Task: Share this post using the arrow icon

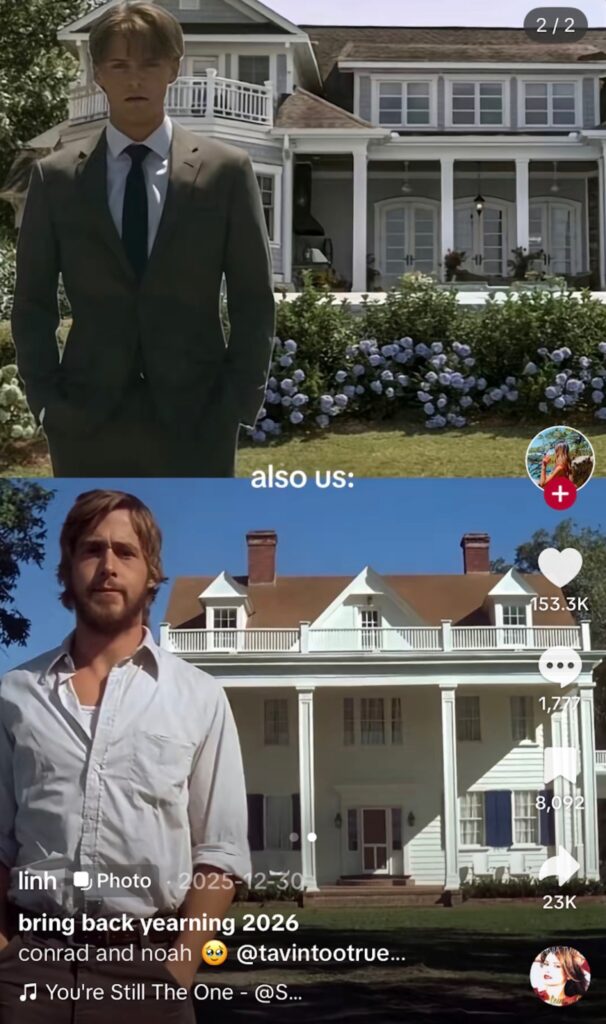Action: tap(560, 866)
